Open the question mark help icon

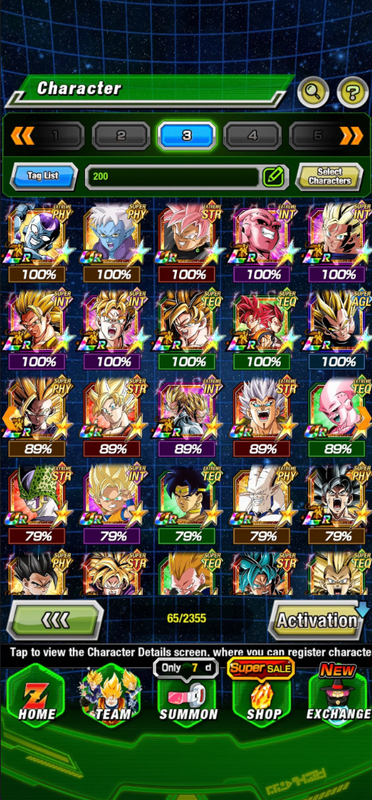coord(353,92)
